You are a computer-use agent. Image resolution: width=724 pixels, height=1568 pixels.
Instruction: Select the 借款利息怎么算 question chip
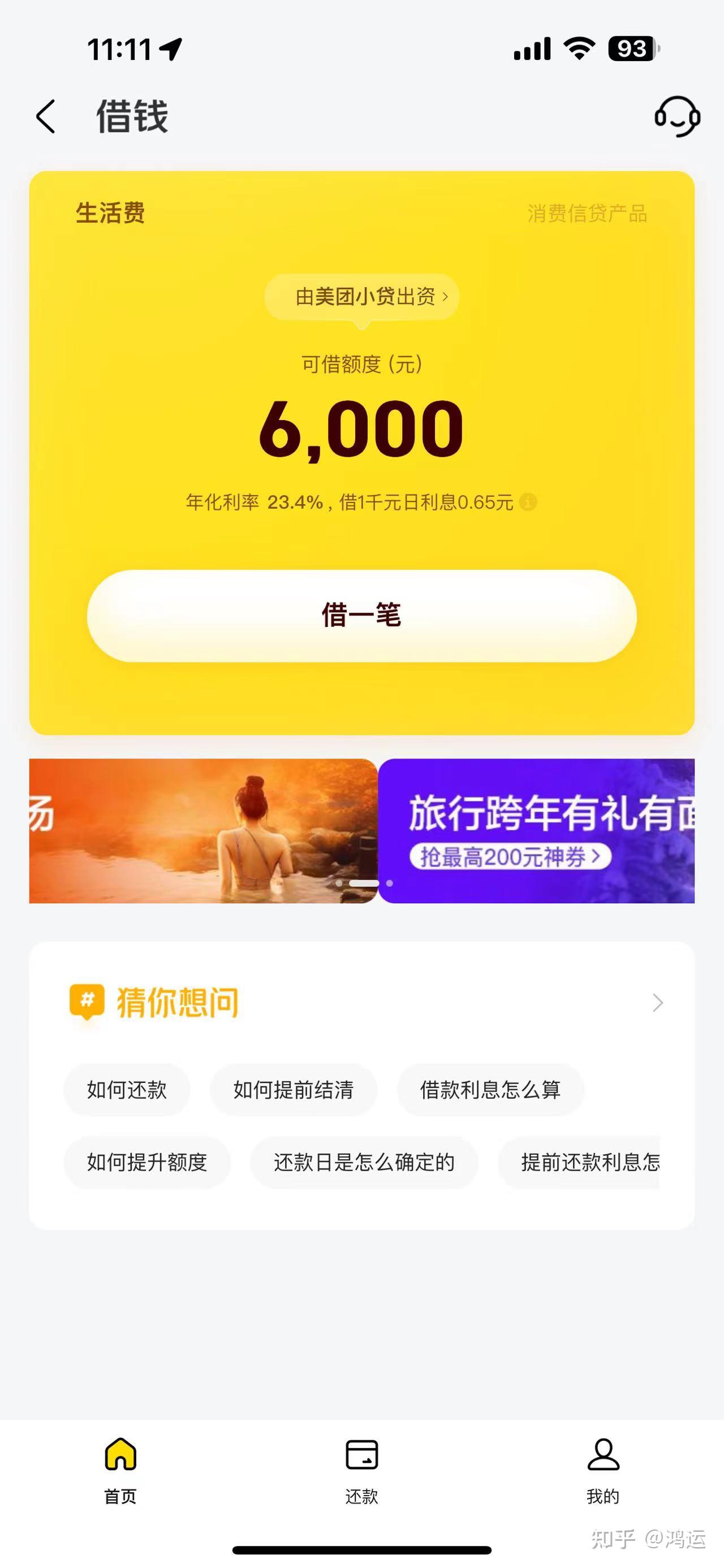click(x=491, y=1090)
